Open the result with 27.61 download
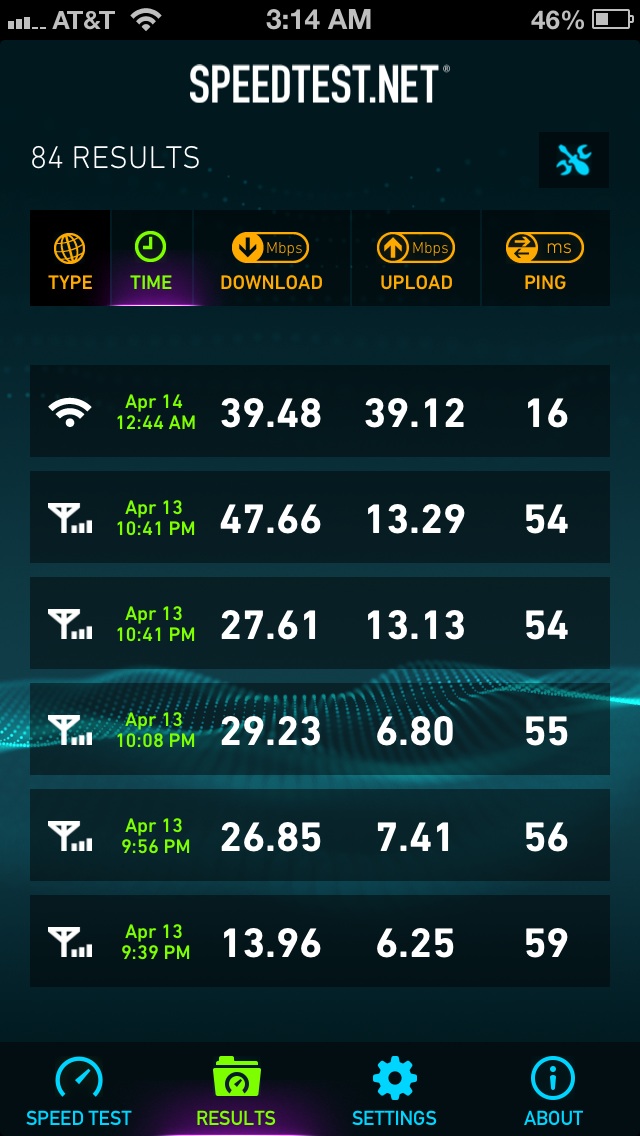640x1136 pixels. [x=320, y=623]
